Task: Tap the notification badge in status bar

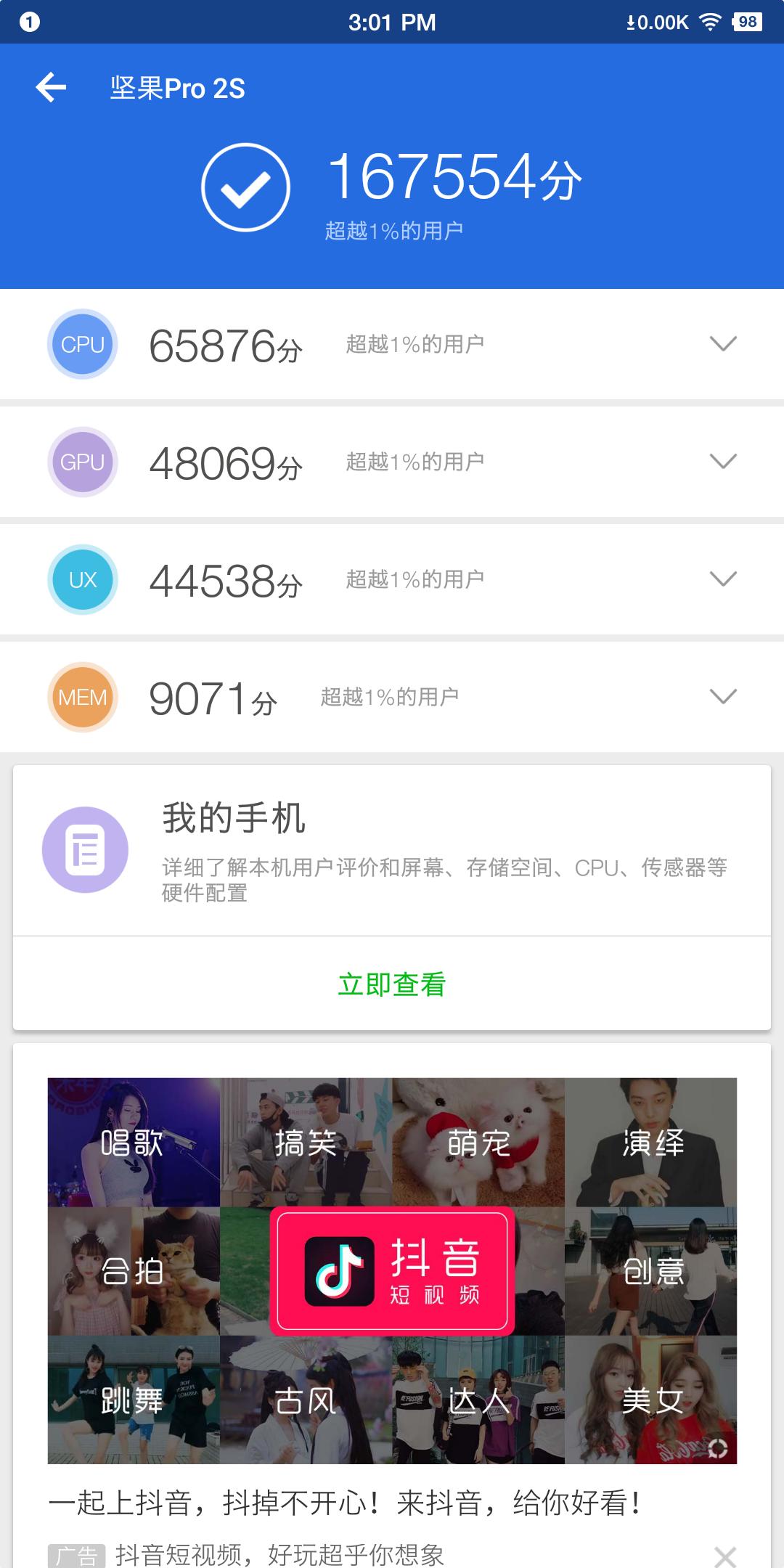Action: (28, 22)
